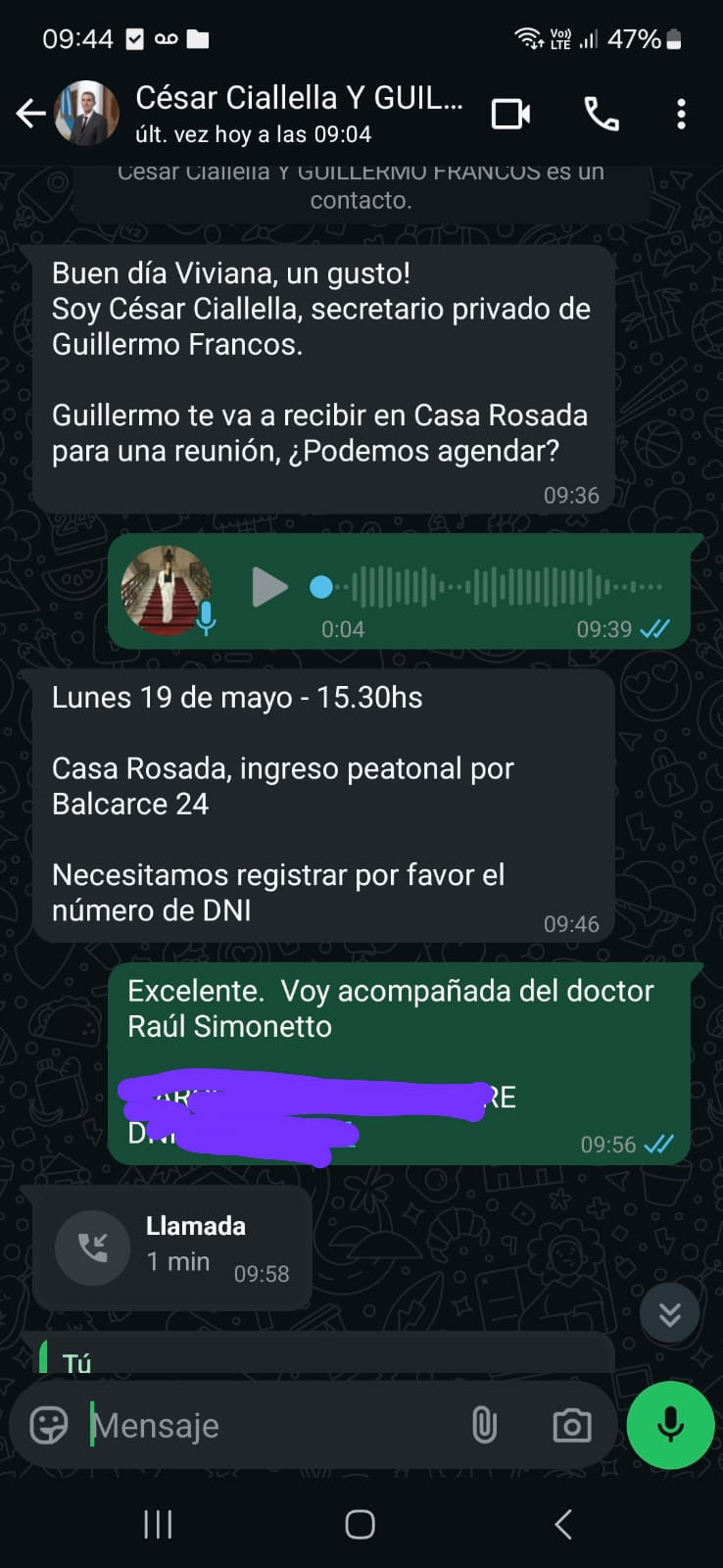Screen dimensions: 723x1568
Task: Open the emoji picker
Action: click(x=49, y=1425)
